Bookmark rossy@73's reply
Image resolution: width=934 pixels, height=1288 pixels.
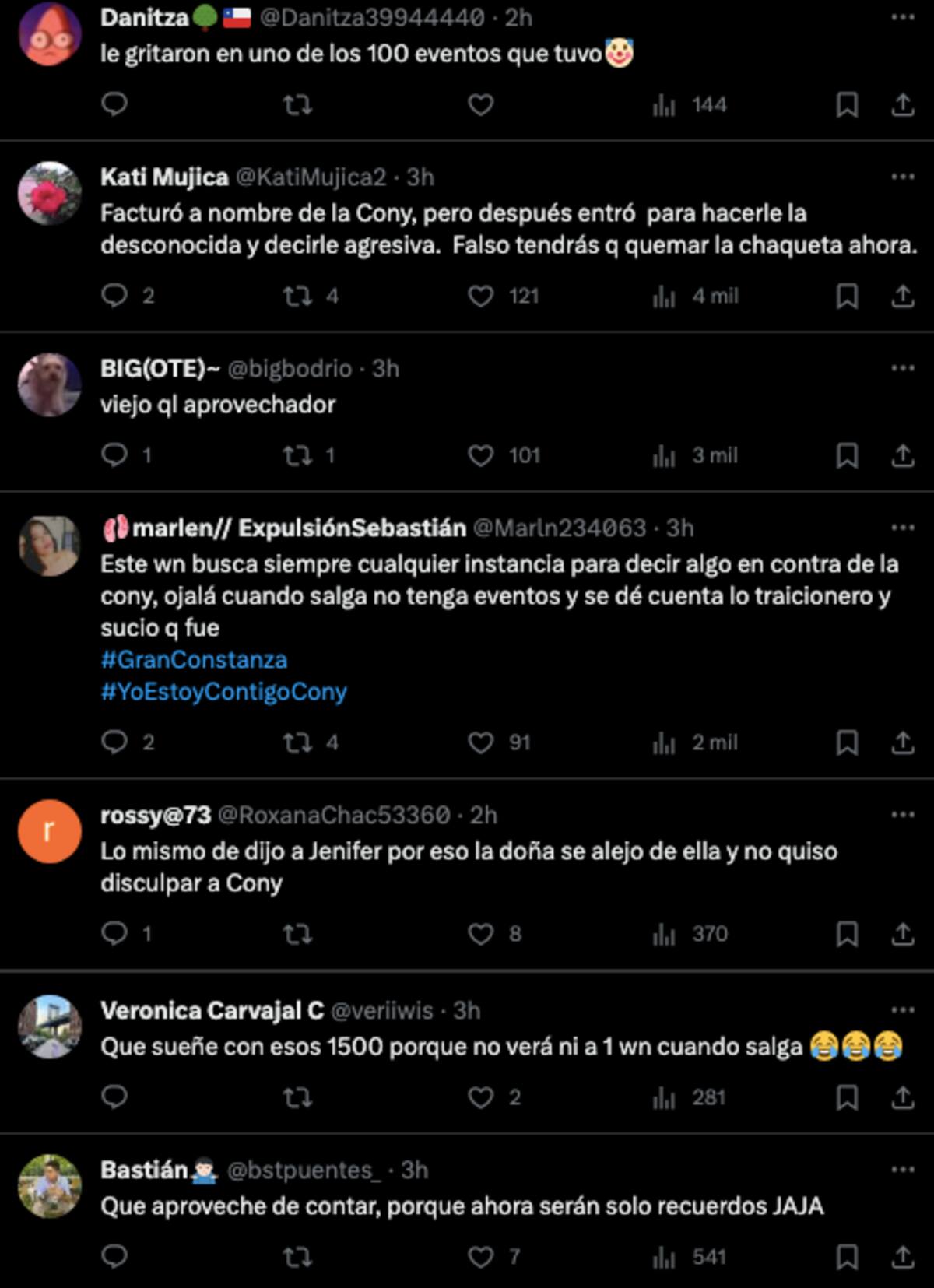click(x=847, y=933)
